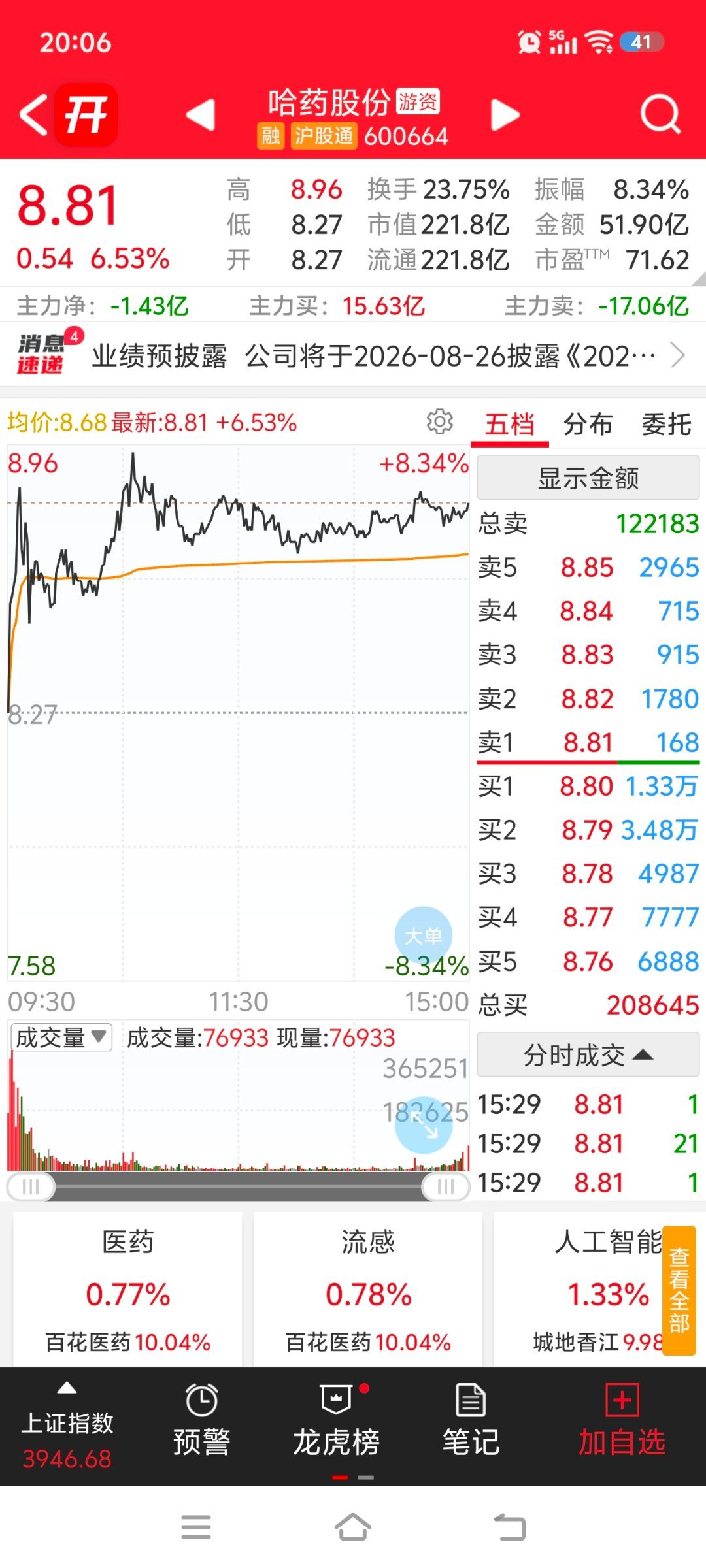706x1568 pixels.
Task: Open the 医药 sector card
Action: [127, 1289]
